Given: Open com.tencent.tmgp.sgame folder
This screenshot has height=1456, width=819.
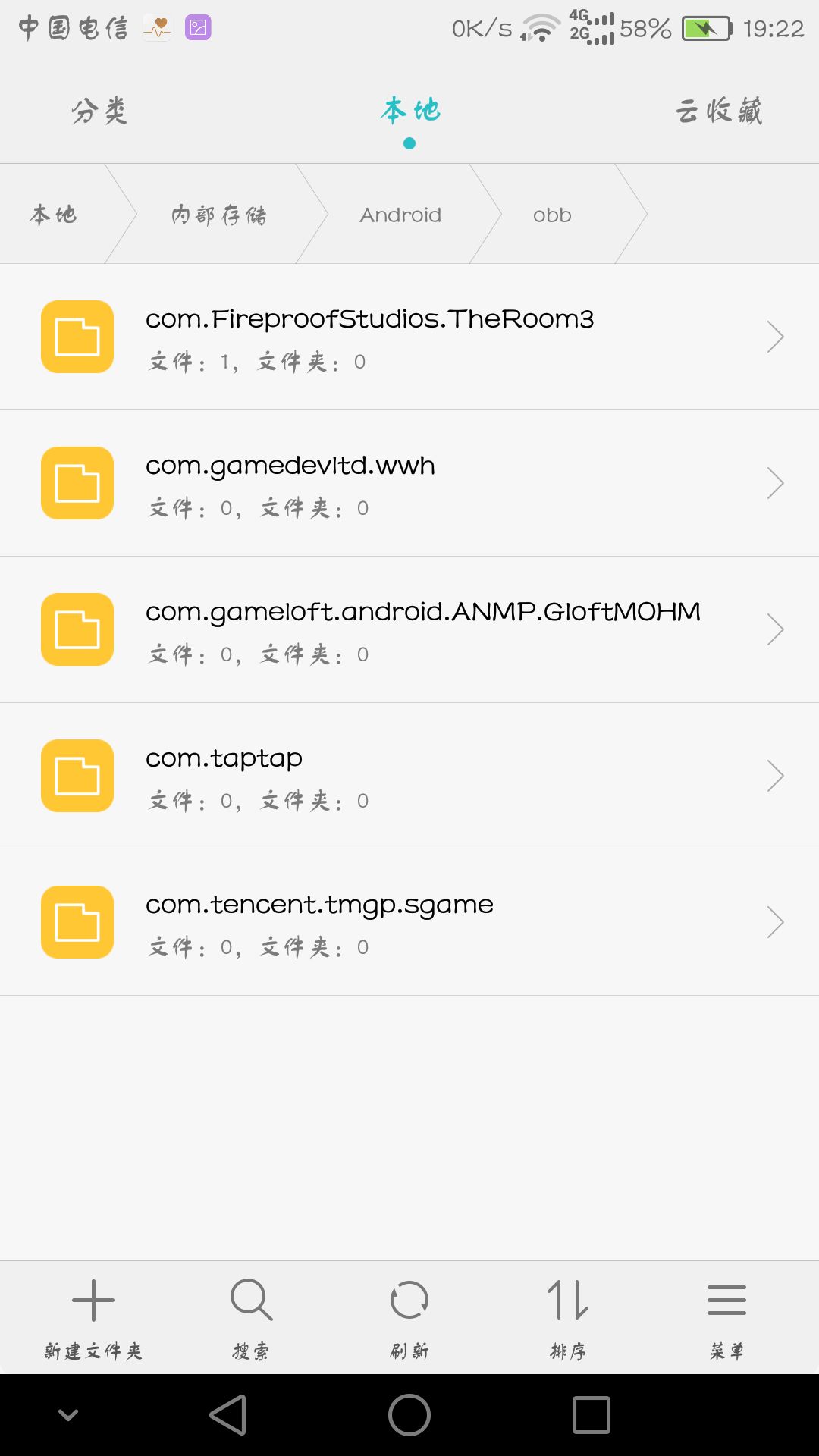Looking at the screenshot, I should [x=409, y=923].
